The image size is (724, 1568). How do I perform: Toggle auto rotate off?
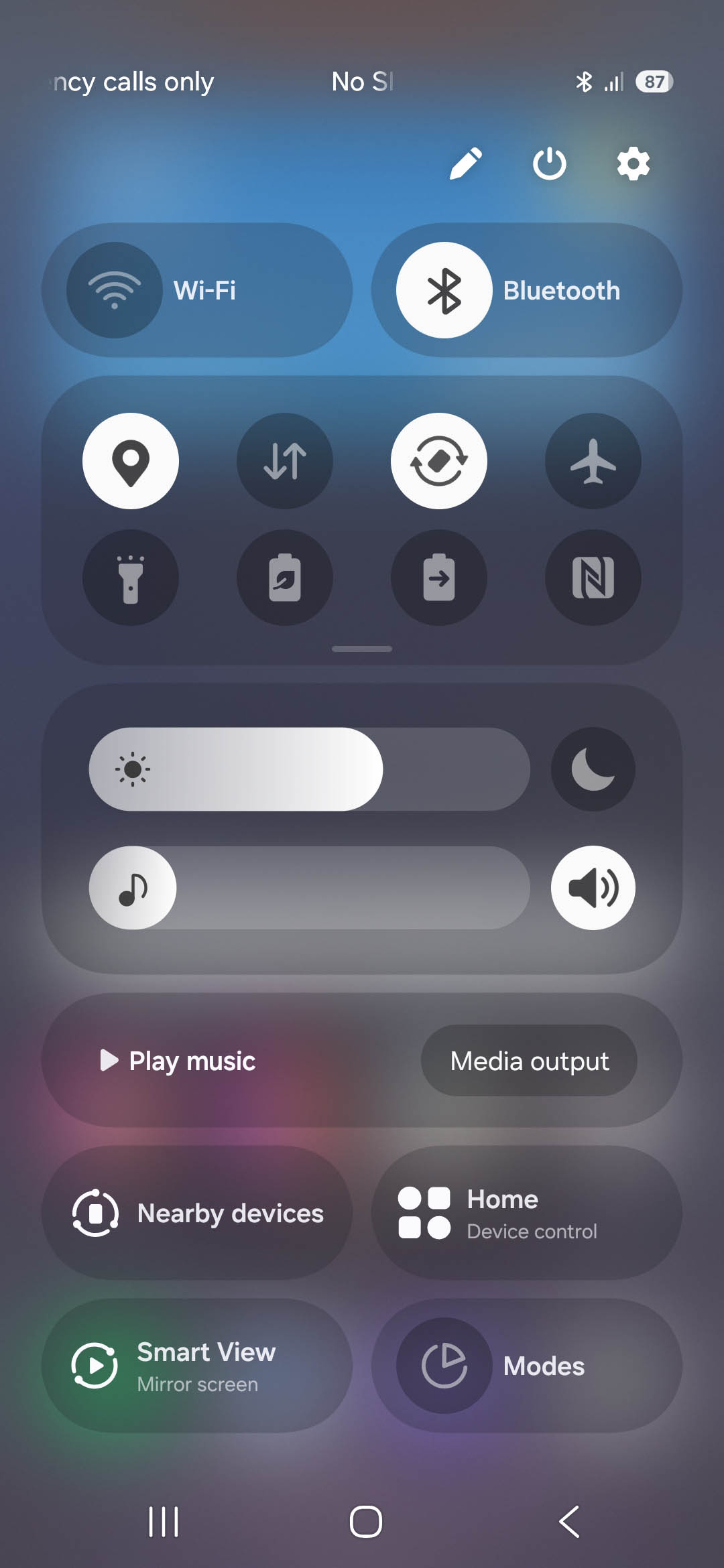click(x=439, y=461)
